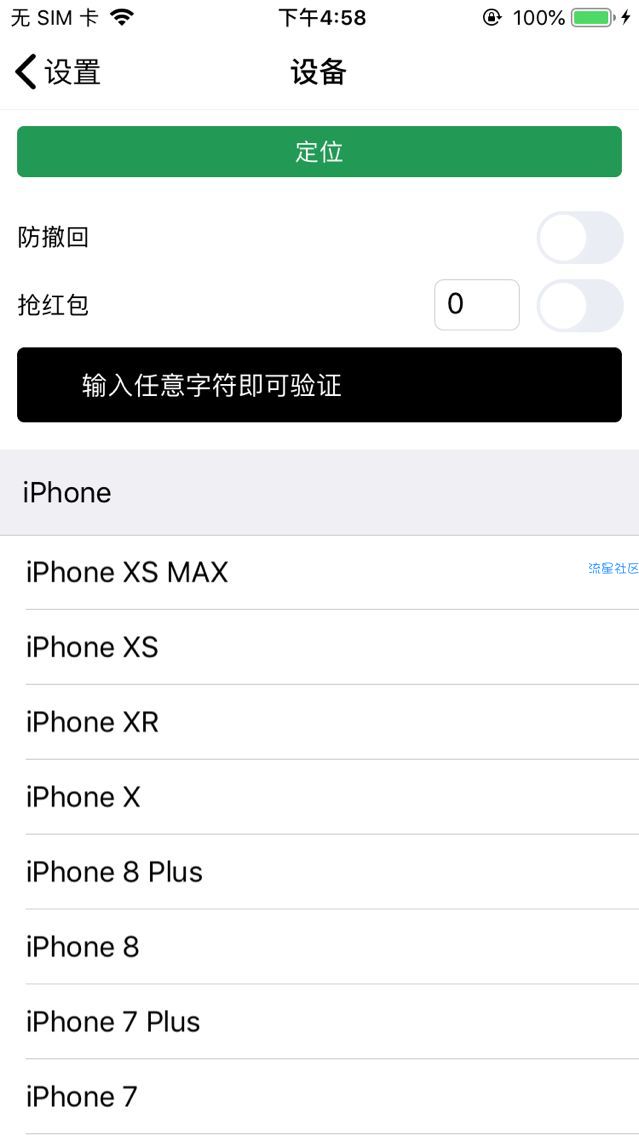This screenshot has width=639, height=1136.
Task: Turn on the 抢红包 switch
Action: tap(580, 306)
